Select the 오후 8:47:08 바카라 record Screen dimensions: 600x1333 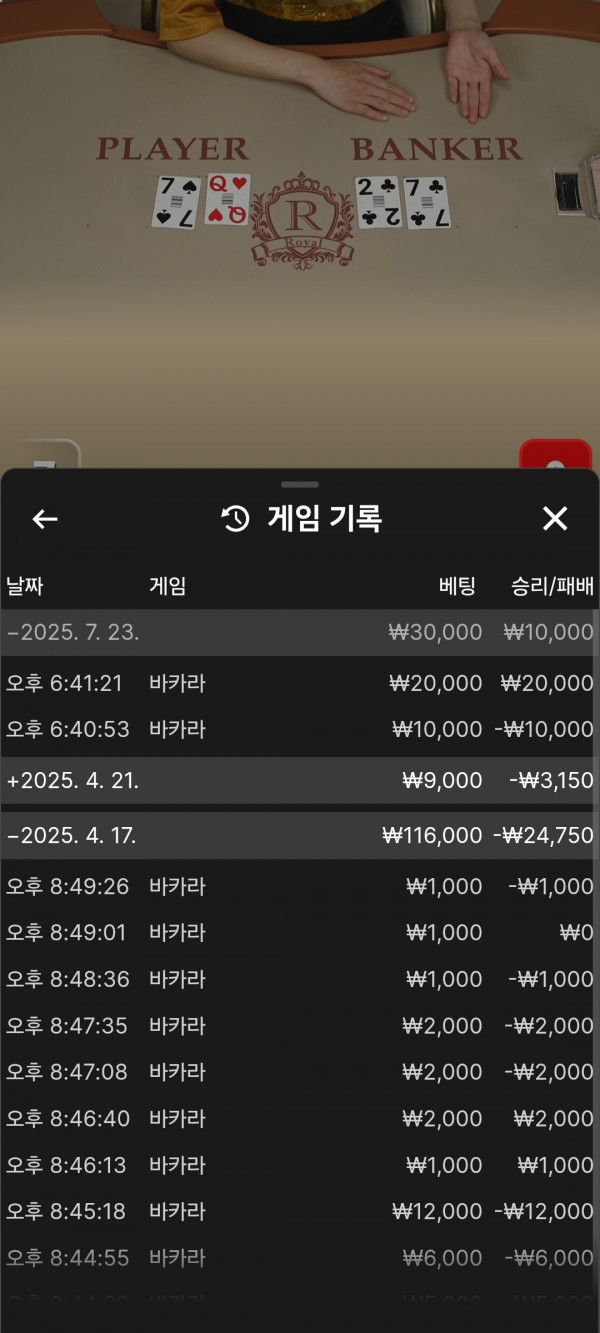300,1071
